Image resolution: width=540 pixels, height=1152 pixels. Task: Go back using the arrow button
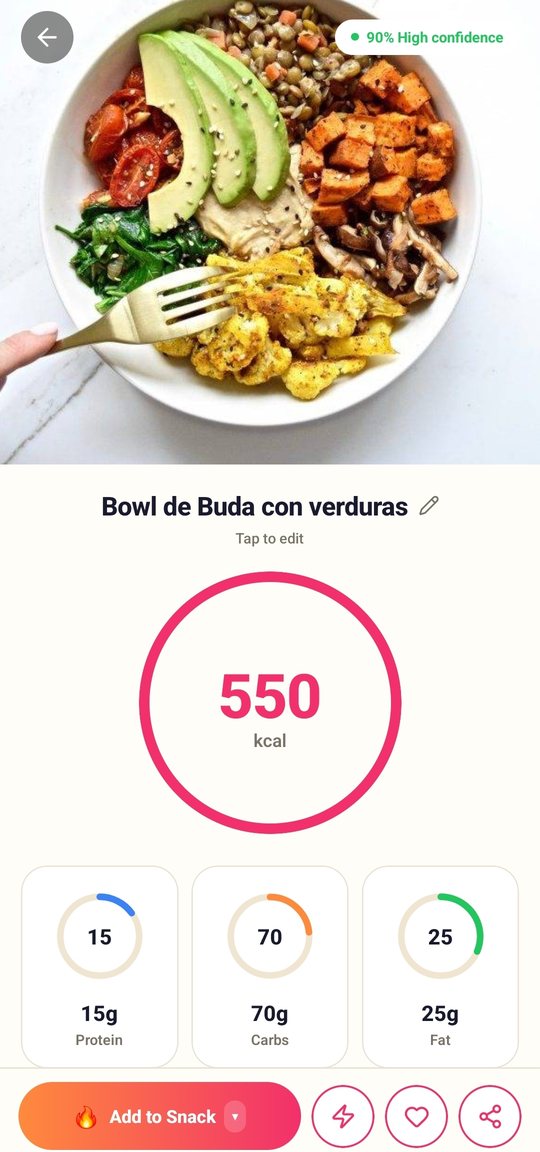point(47,37)
